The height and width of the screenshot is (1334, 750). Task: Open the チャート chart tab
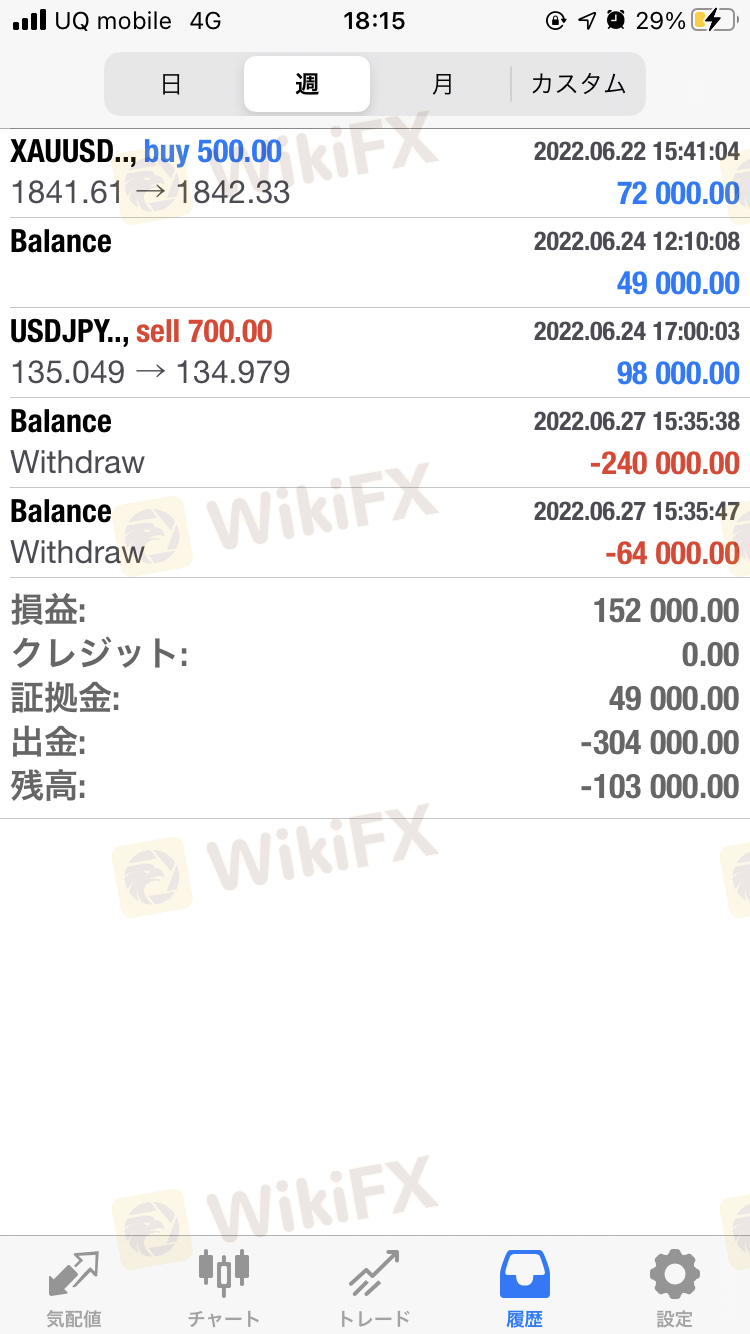click(x=224, y=1286)
